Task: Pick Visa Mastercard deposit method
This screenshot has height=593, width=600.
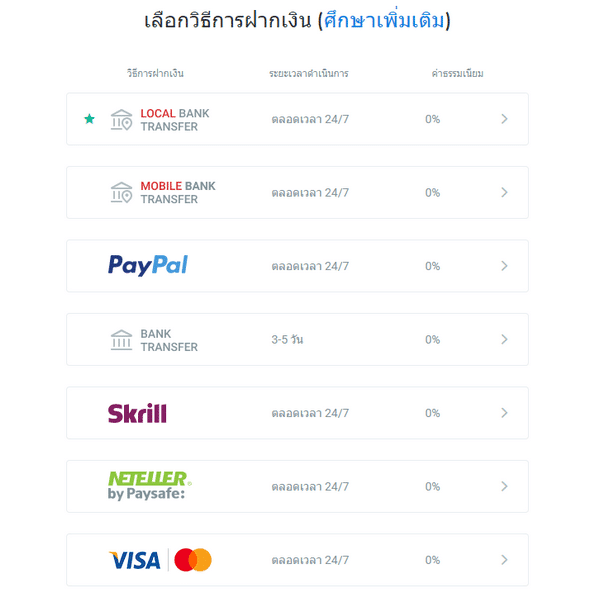Action: [297, 560]
